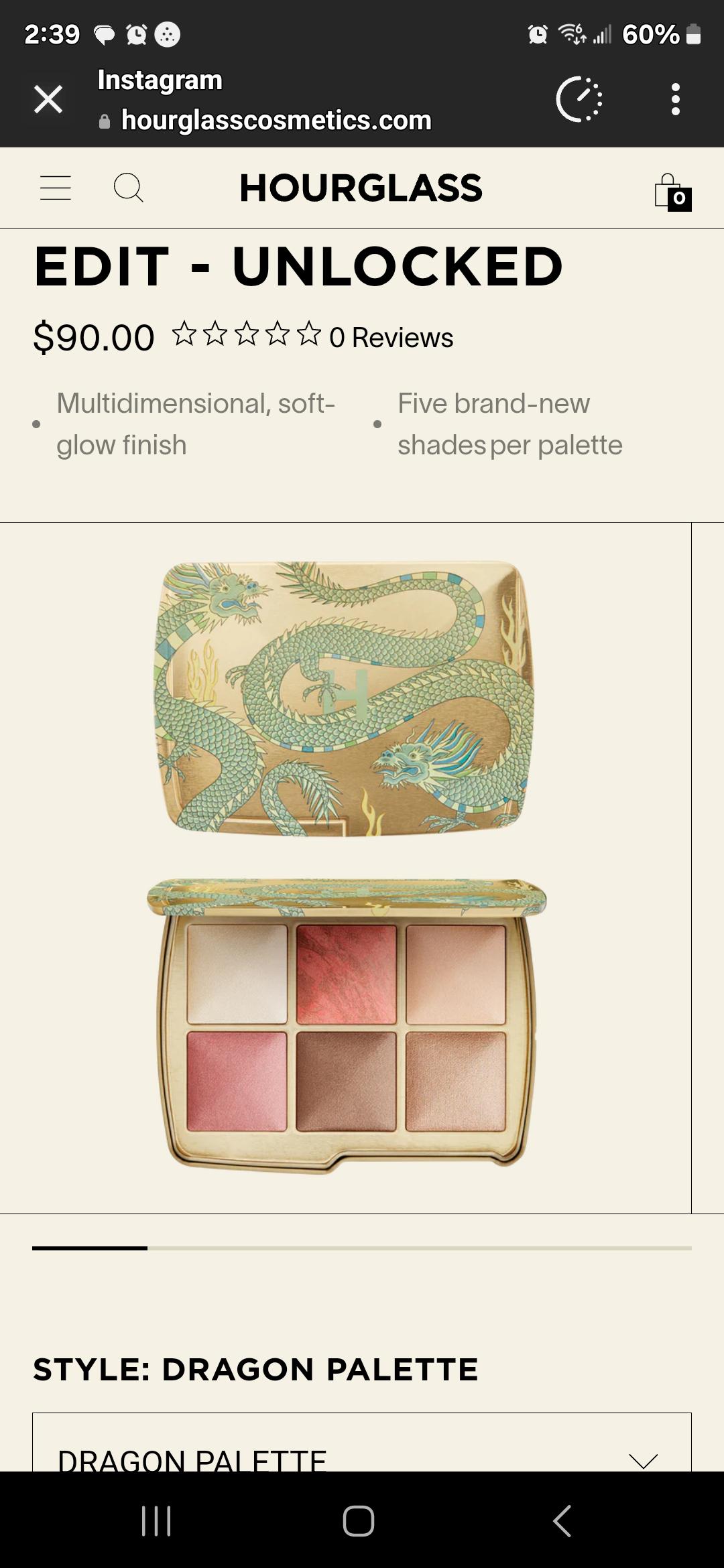
Task: Tap the Android recent apps button
Action: pyautogui.click(x=156, y=1522)
